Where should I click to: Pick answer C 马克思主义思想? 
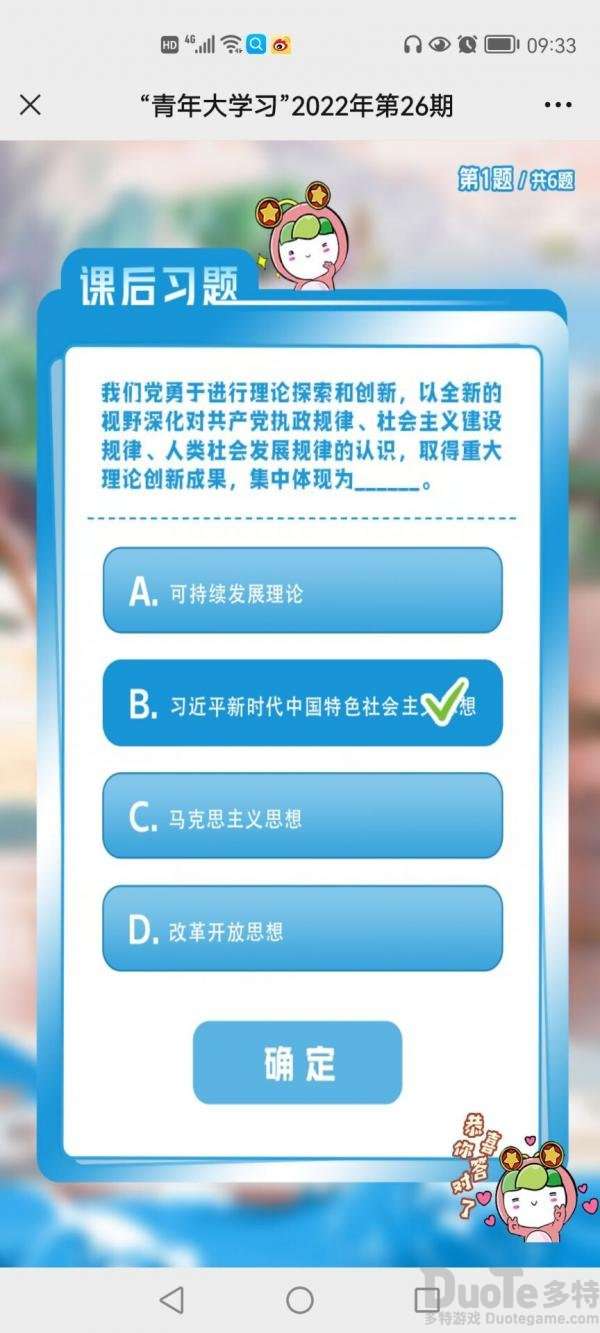tap(302, 817)
